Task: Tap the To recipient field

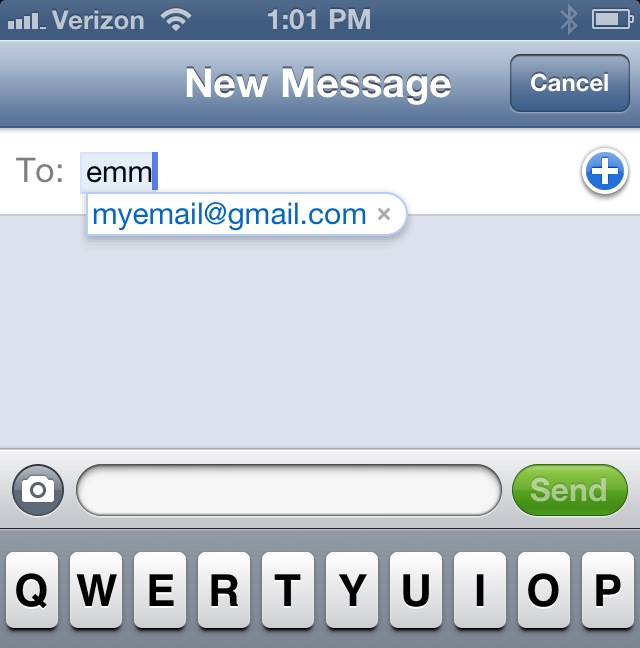Action: pos(350,172)
